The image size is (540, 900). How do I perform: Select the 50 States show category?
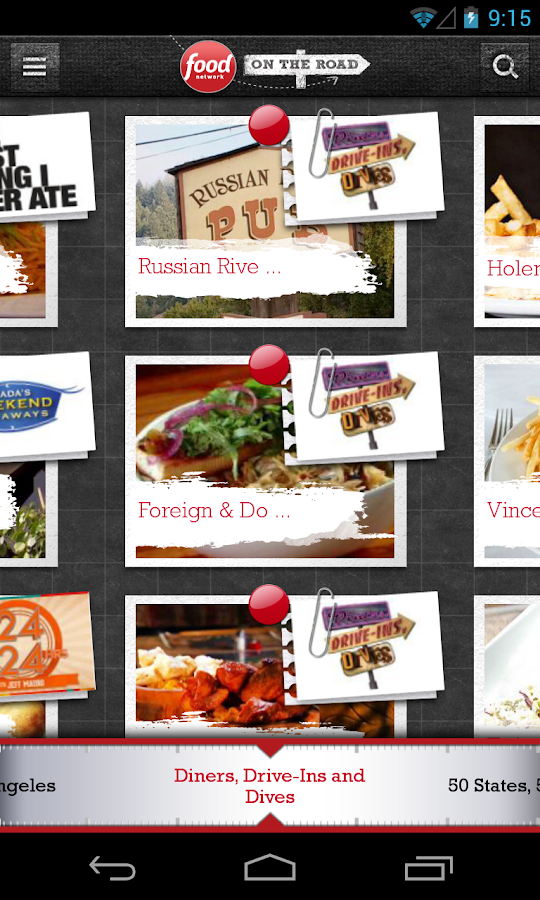click(494, 785)
